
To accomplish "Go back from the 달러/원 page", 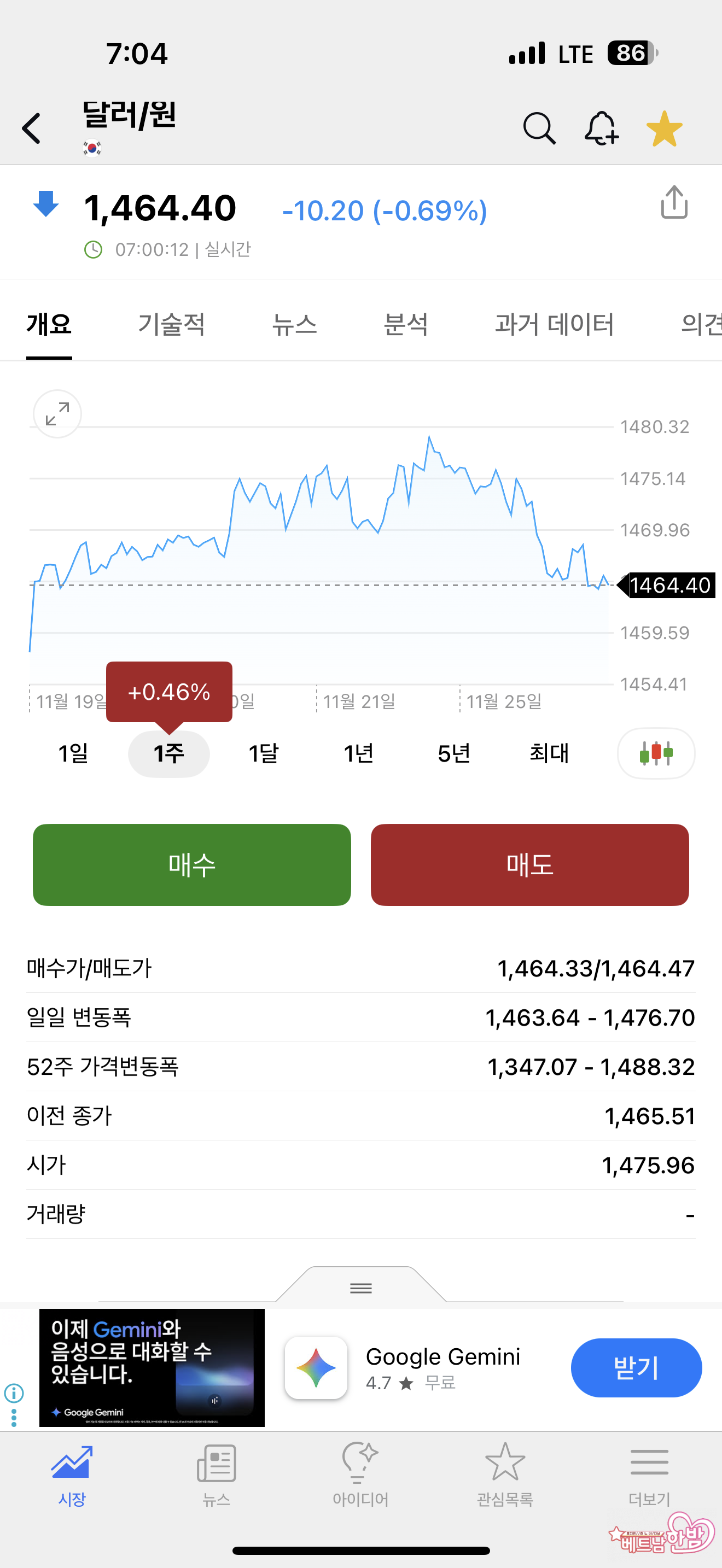I will (32, 128).
